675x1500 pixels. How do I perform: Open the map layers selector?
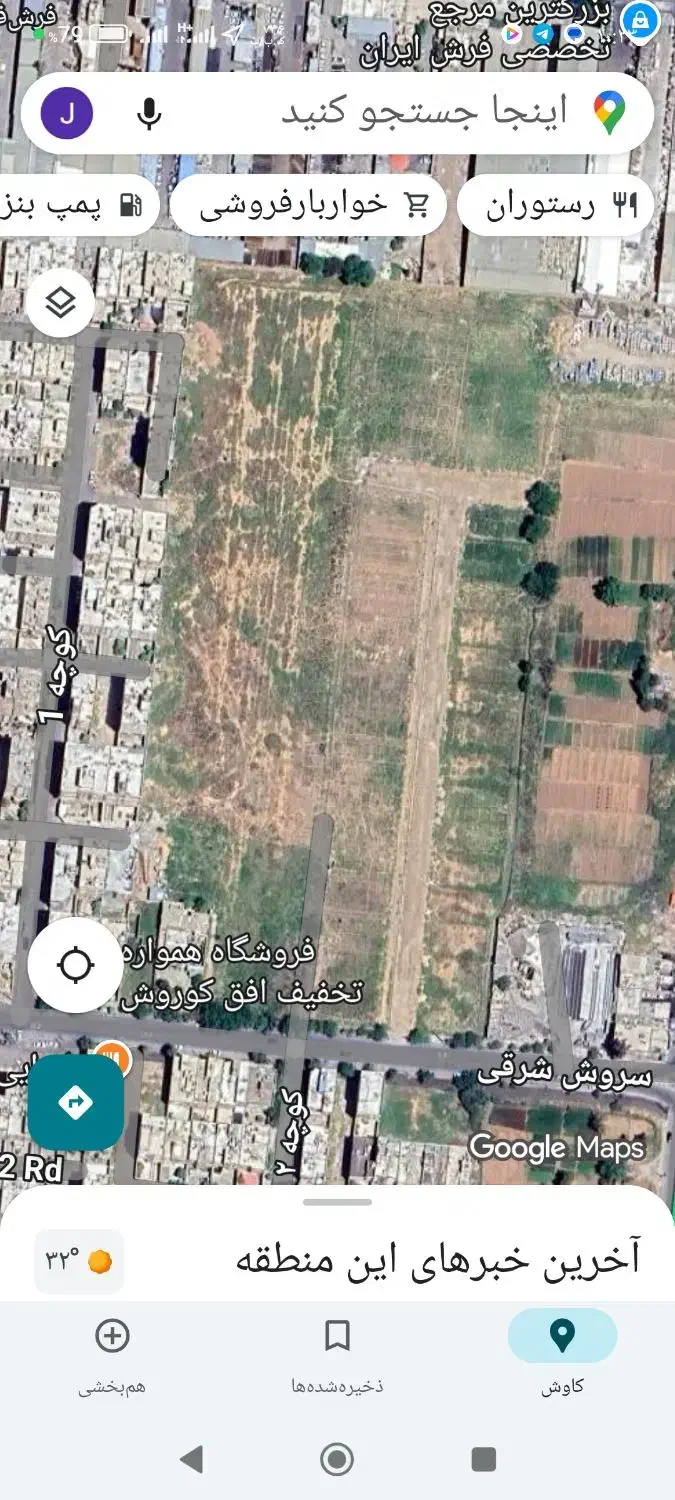pos(61,303)
